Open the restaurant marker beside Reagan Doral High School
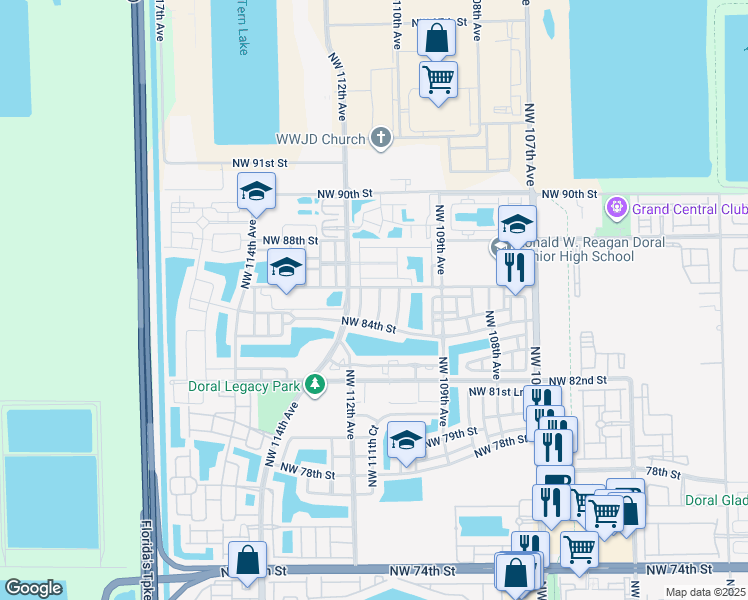 (514, 267)
